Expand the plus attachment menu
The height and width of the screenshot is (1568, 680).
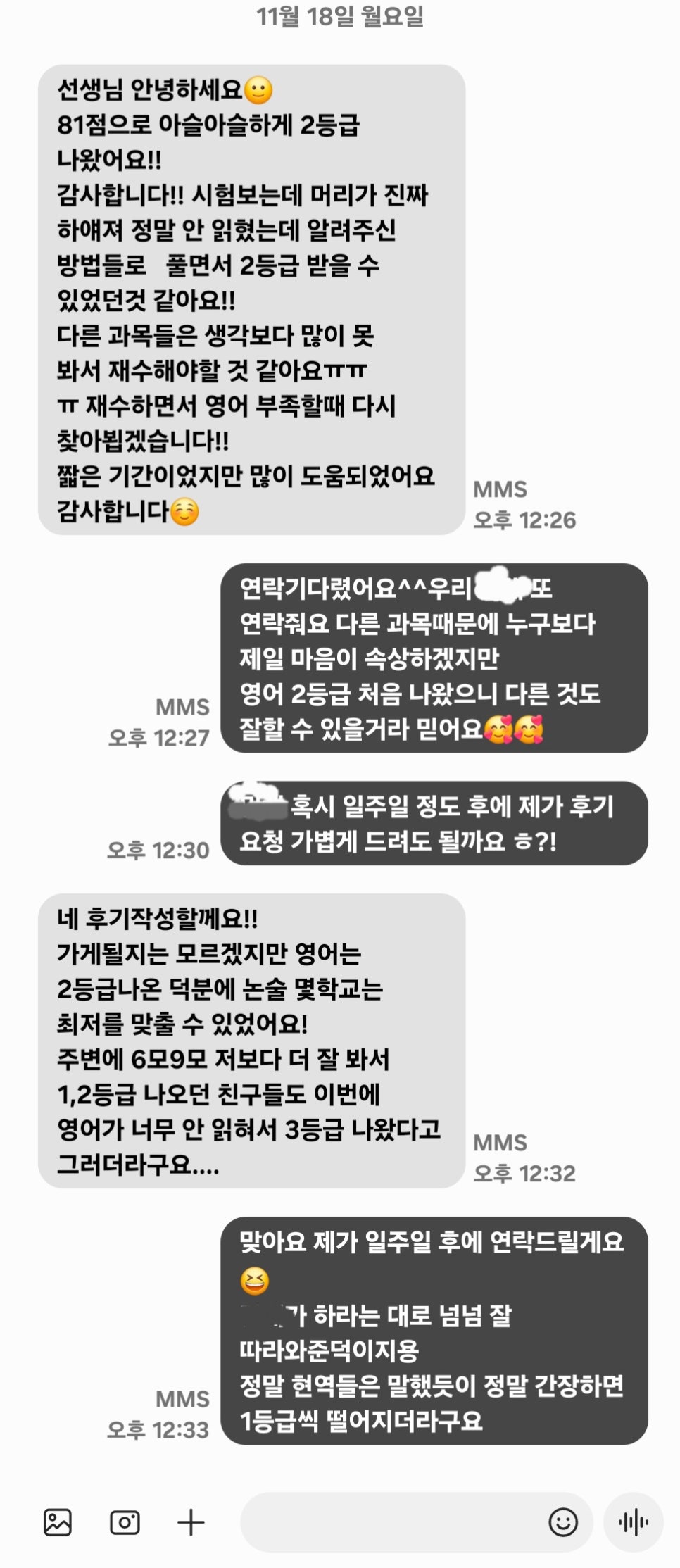[191, 1522]
